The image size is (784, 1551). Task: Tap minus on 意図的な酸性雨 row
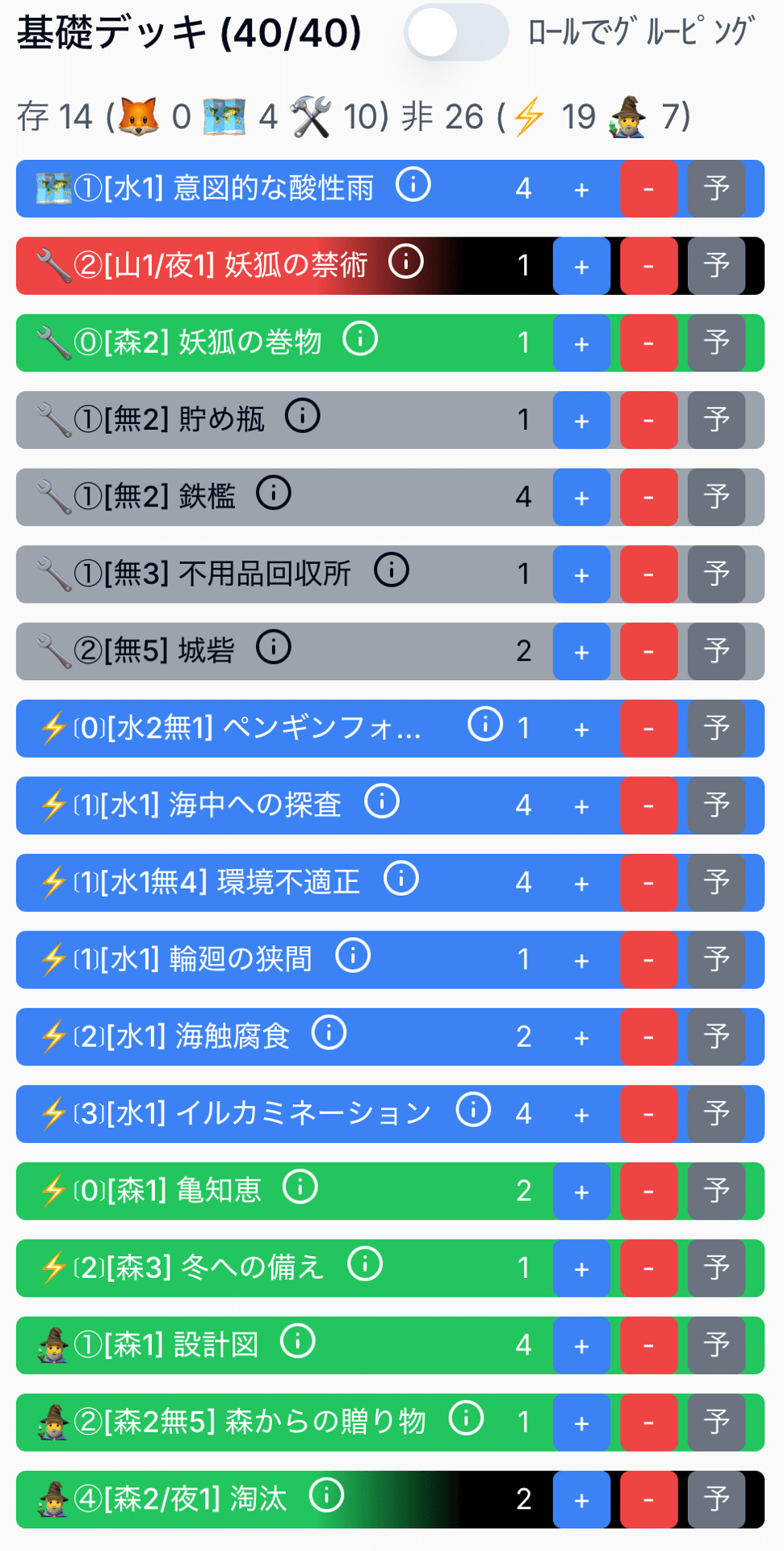[x=648, y=189]
